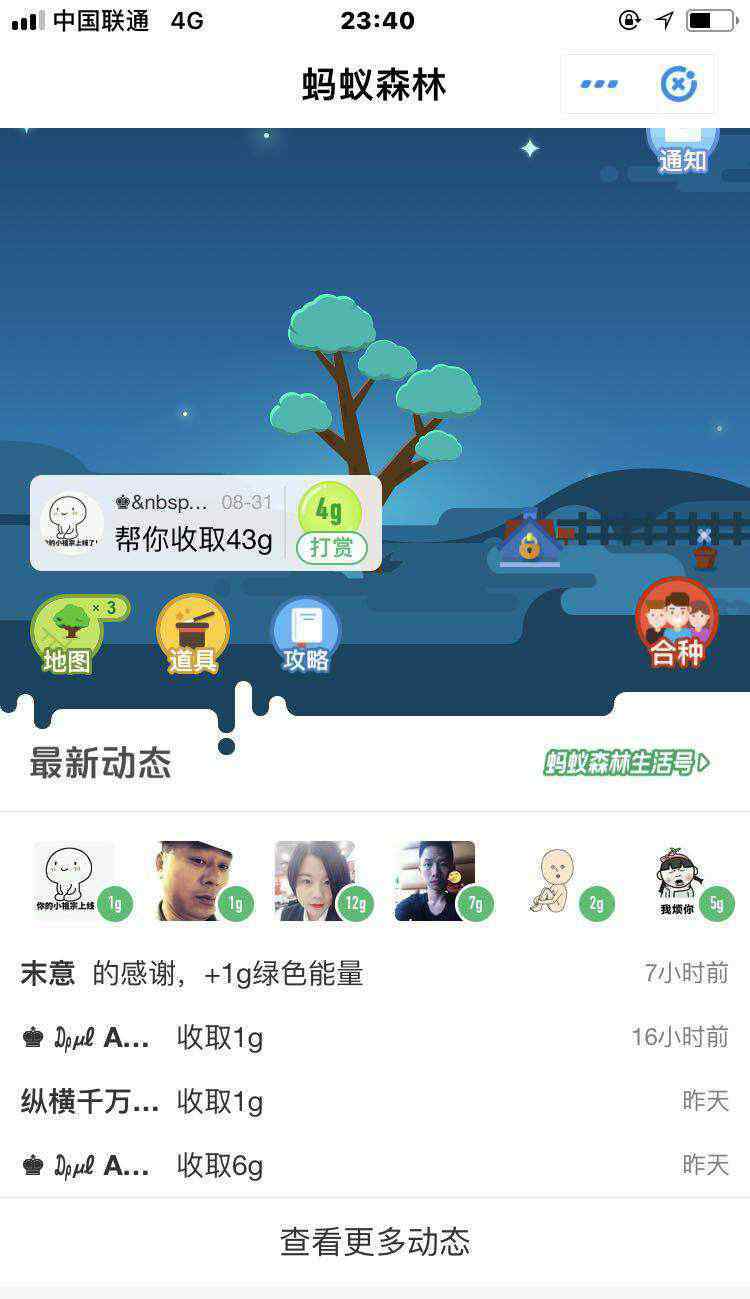Open the friend avatar with 2g
750x1299 pixels.
coord(563,881)
